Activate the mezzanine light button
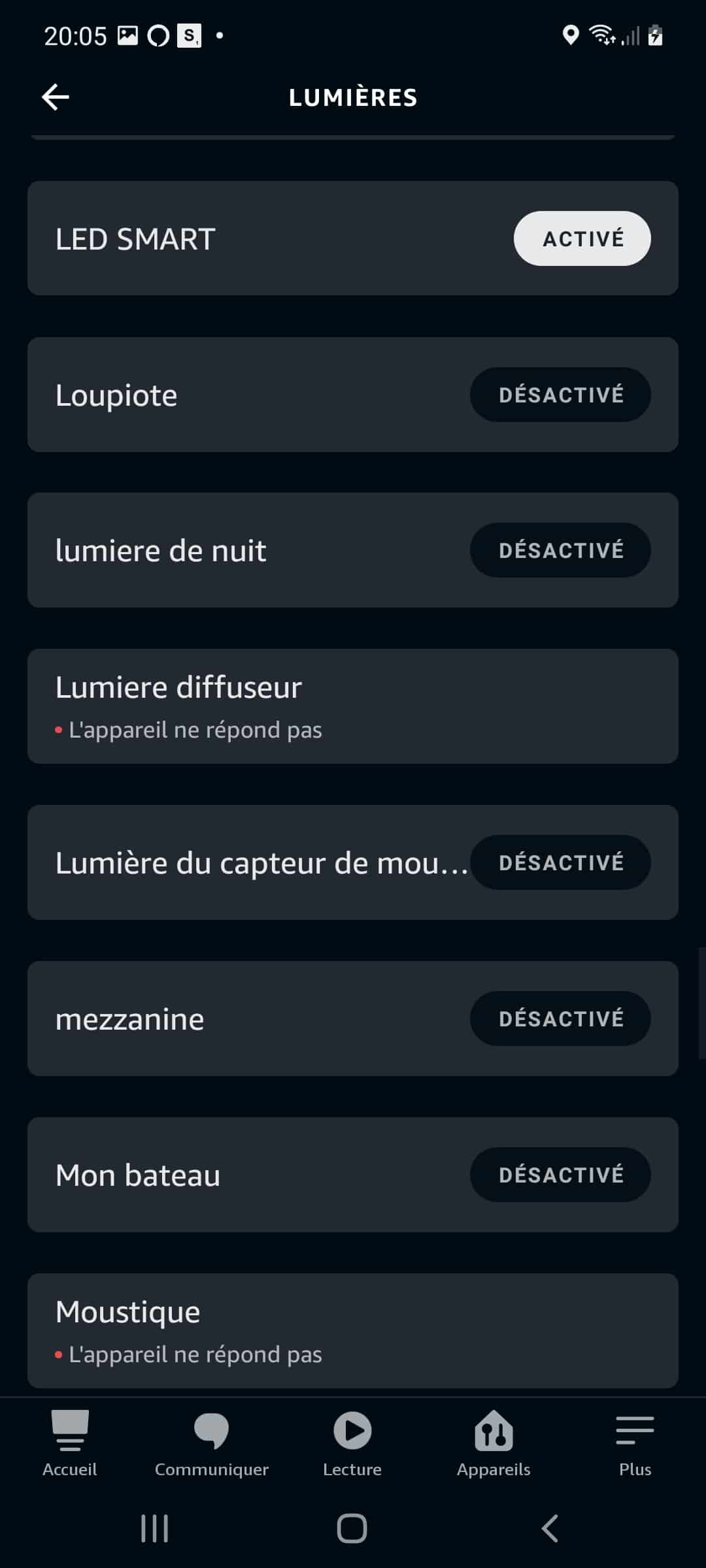Screen dimensions: 706x1568 (x=560, y=1019)
